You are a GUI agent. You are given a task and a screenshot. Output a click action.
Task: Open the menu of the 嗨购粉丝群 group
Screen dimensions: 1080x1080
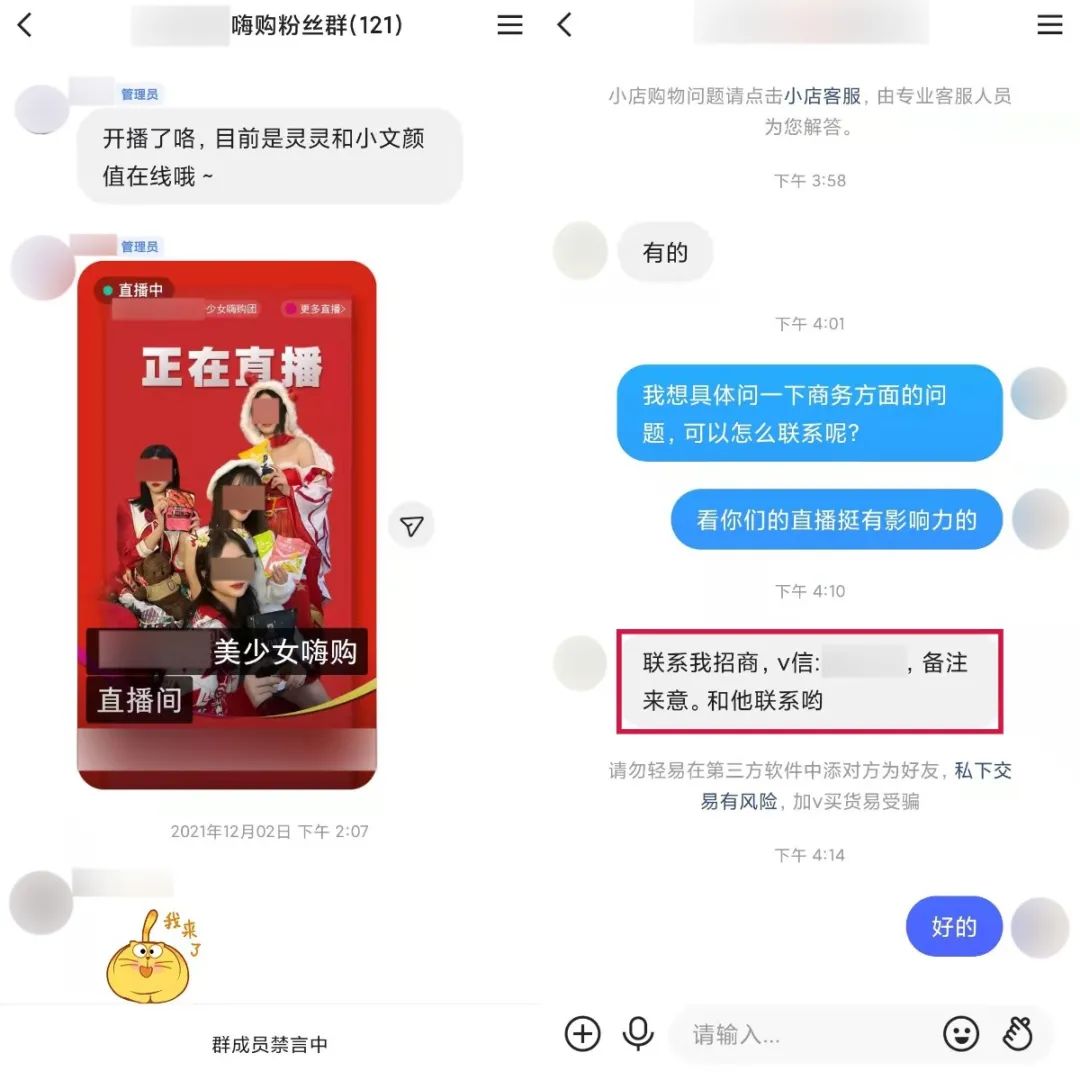tap(510, 25)
